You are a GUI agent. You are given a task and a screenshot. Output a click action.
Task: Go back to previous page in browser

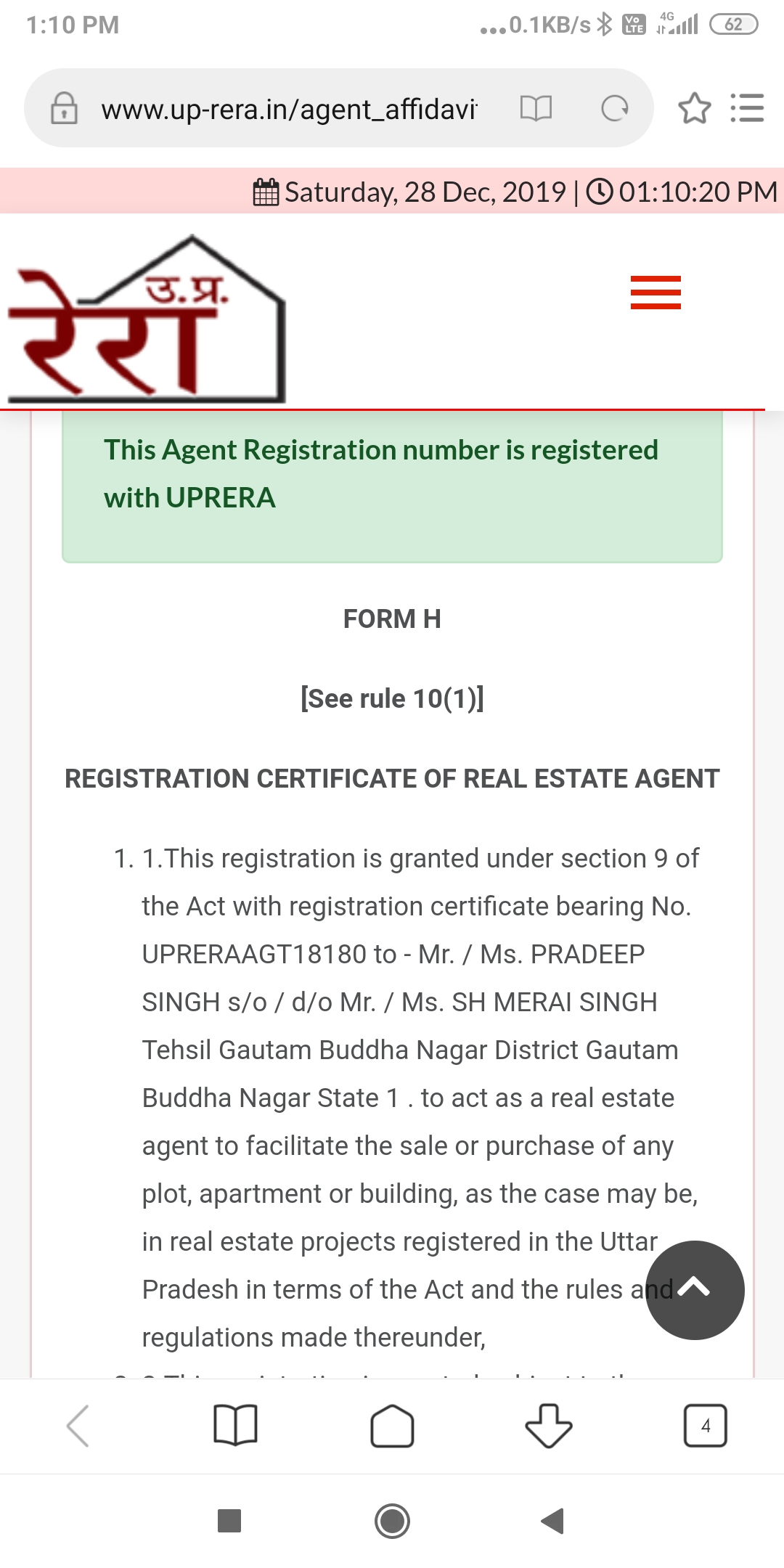78,1426
